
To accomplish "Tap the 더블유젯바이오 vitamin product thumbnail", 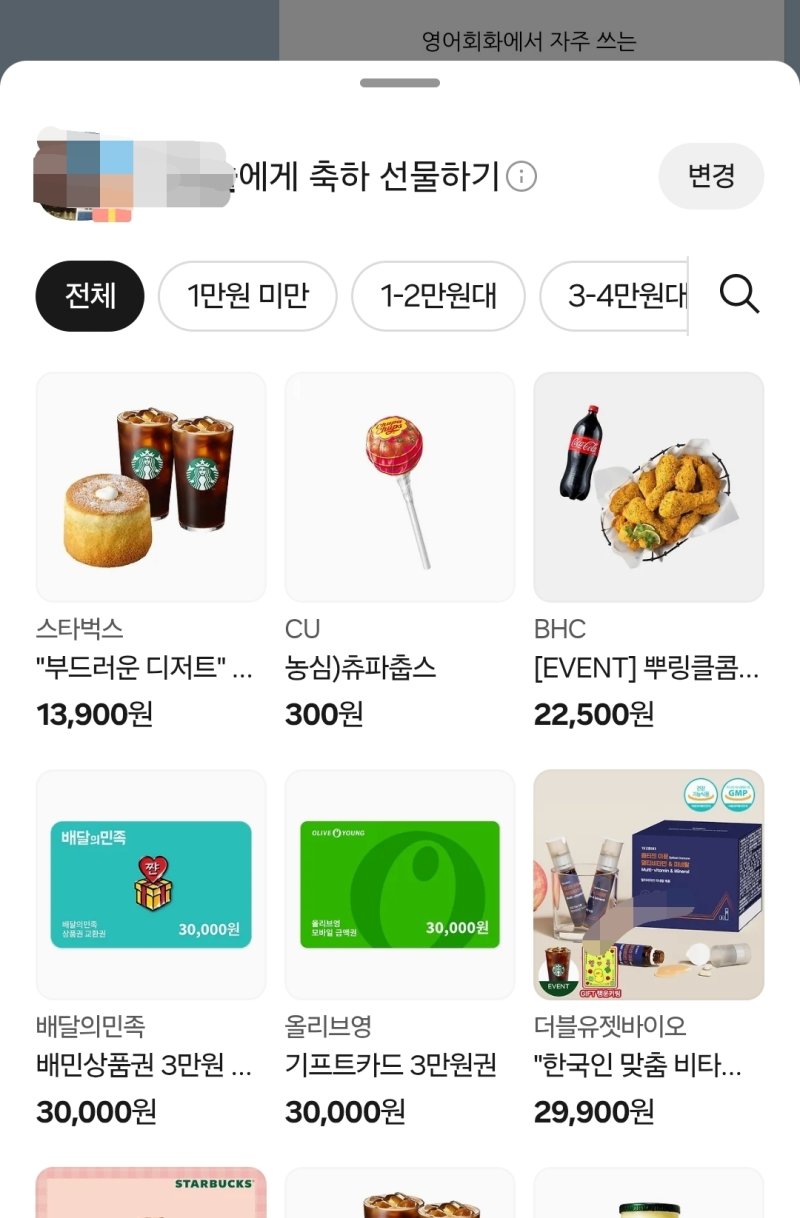I will pos(650,885).
